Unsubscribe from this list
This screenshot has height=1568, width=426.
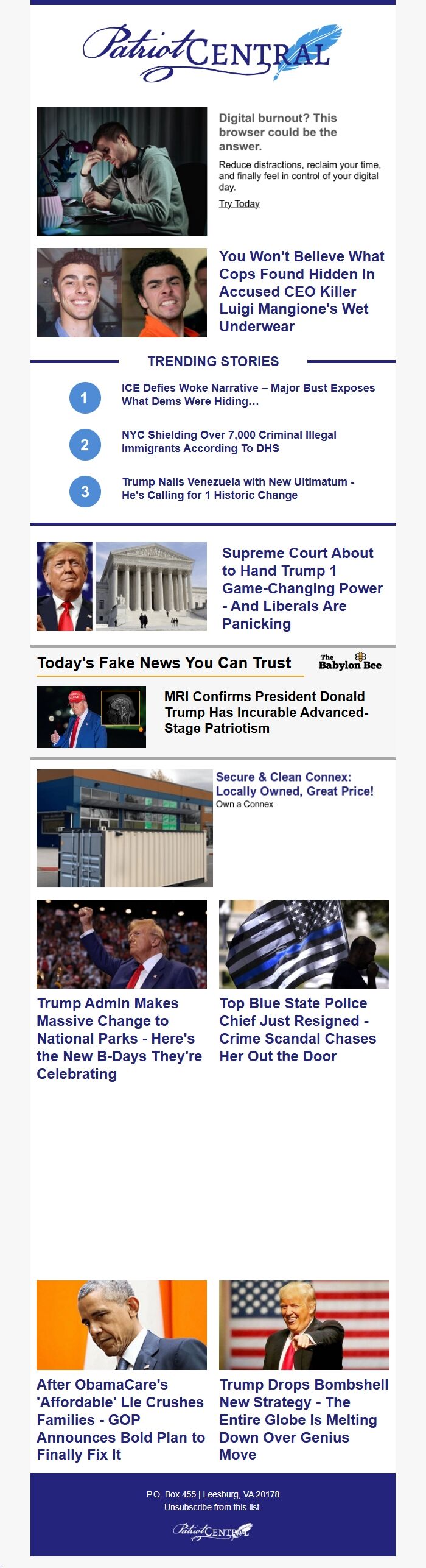212,1507
